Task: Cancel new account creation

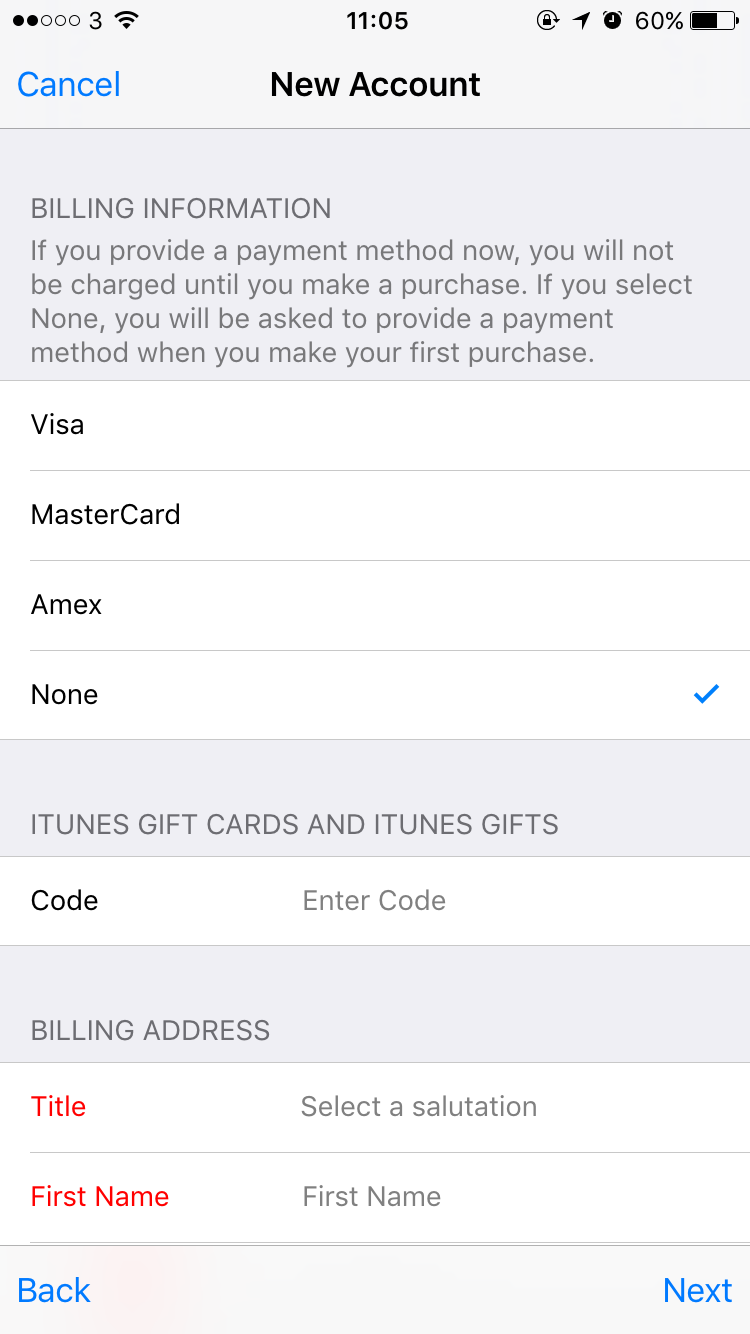Action: coord(68,85)
